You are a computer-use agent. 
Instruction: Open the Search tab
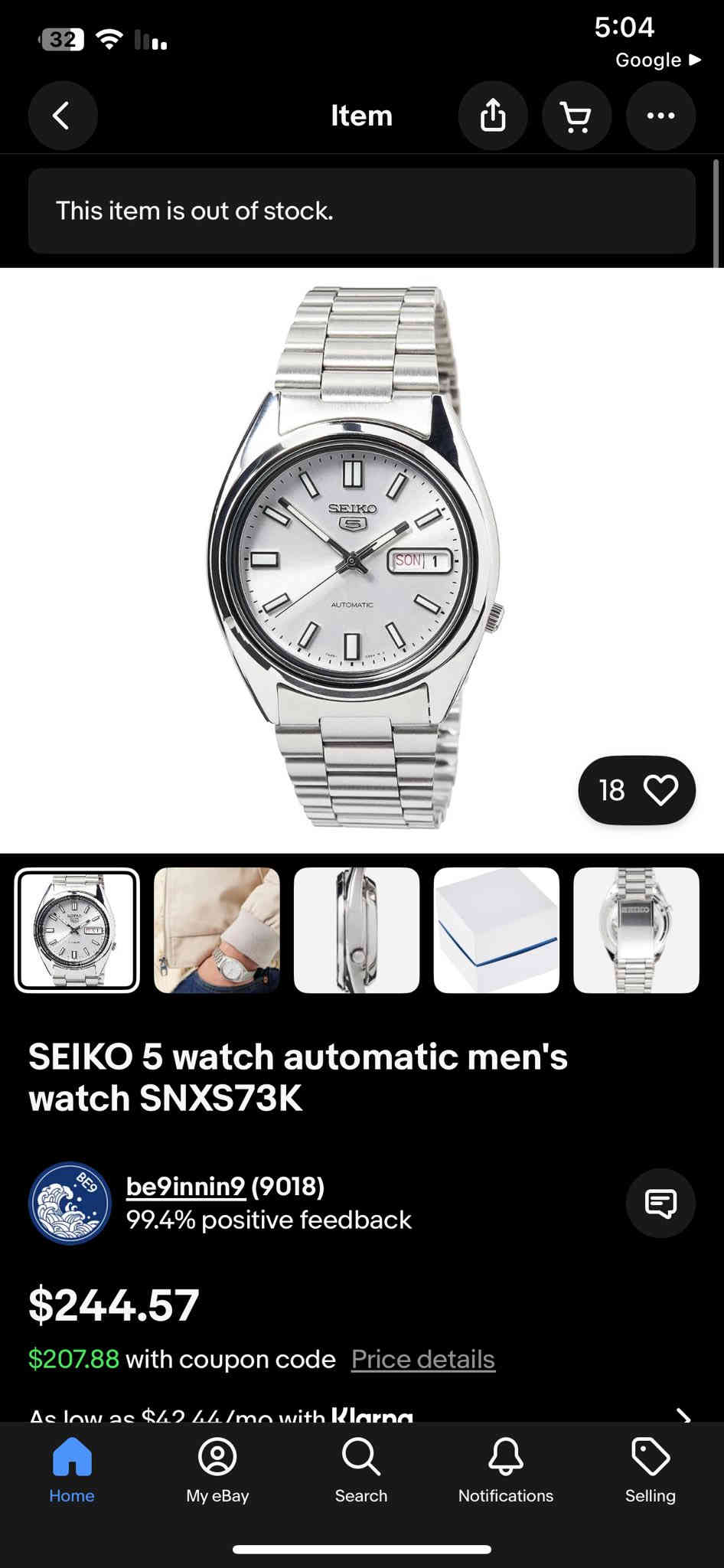(360, 1471)
